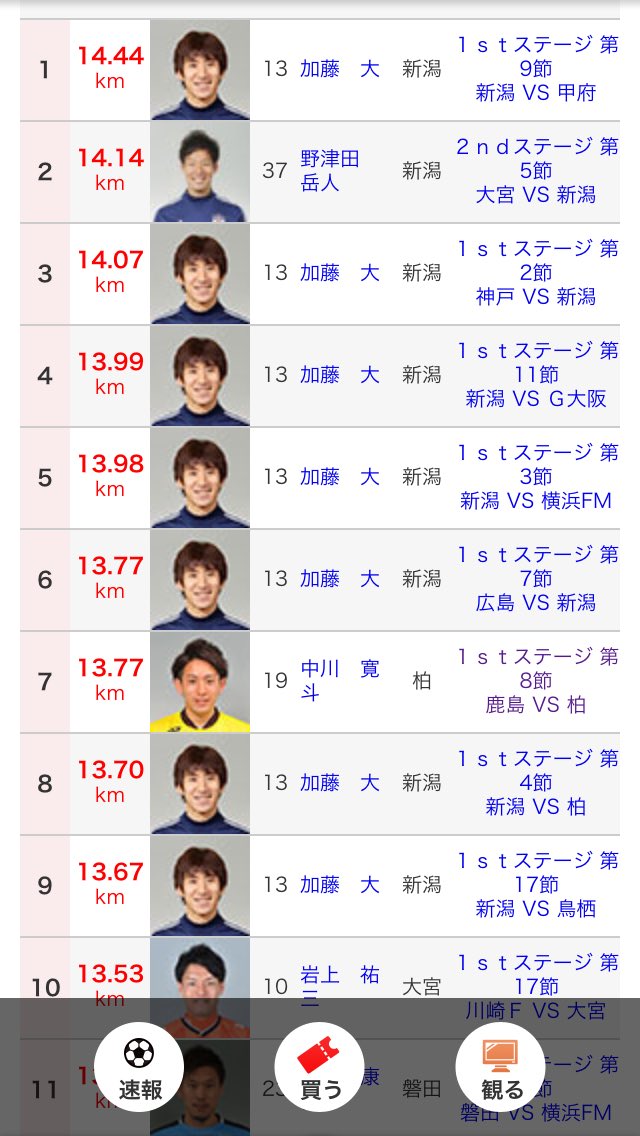The width and height of the screenshot is (640, 1136).
Task: Select 加藤 大 in the 13.99 km row
Action: (340, 375)
